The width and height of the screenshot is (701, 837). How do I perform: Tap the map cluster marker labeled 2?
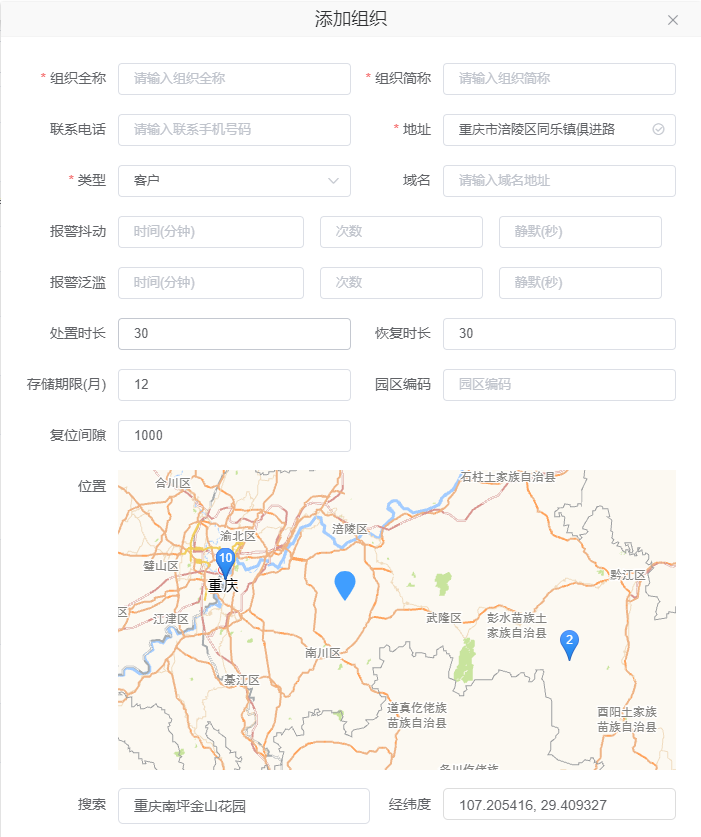pos(569,643)
